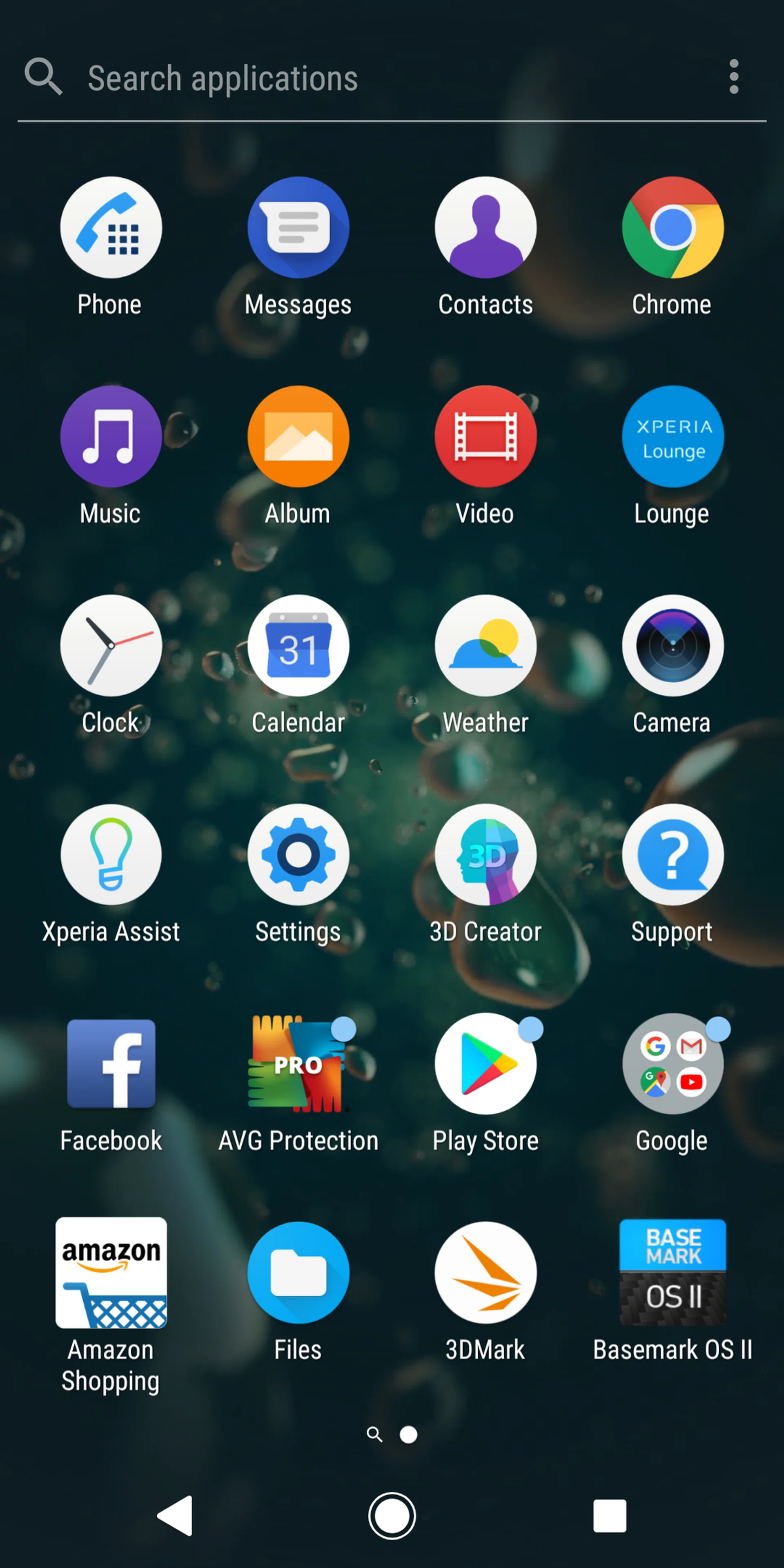Image resolution: width=784 pixels, height=1568 pixels.
Task: Open the three-dot overflow menu
Action: 733,77
